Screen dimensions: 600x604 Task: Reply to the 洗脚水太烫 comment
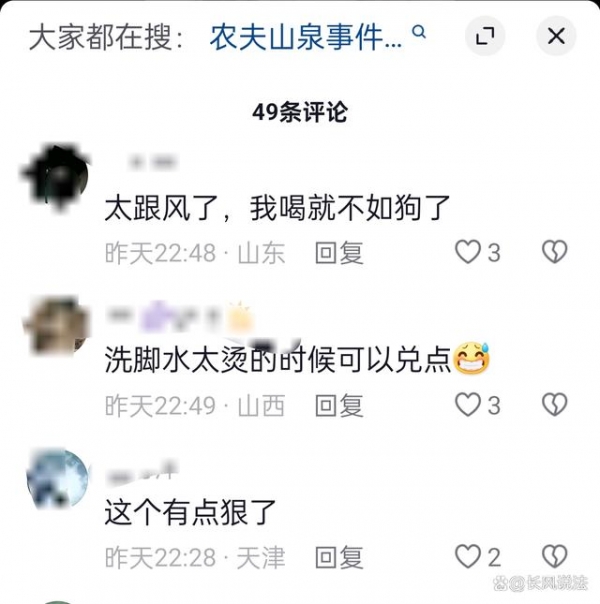coord(339,405)
